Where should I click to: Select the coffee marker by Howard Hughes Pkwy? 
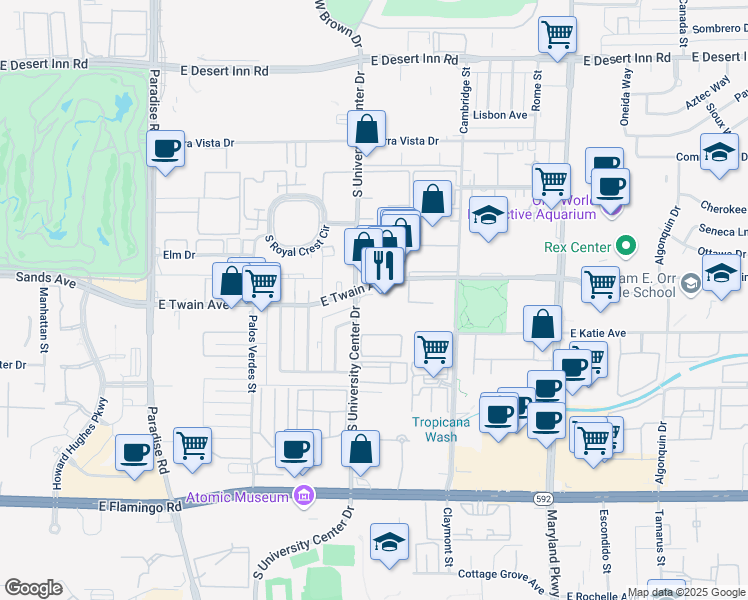[135, 453]
